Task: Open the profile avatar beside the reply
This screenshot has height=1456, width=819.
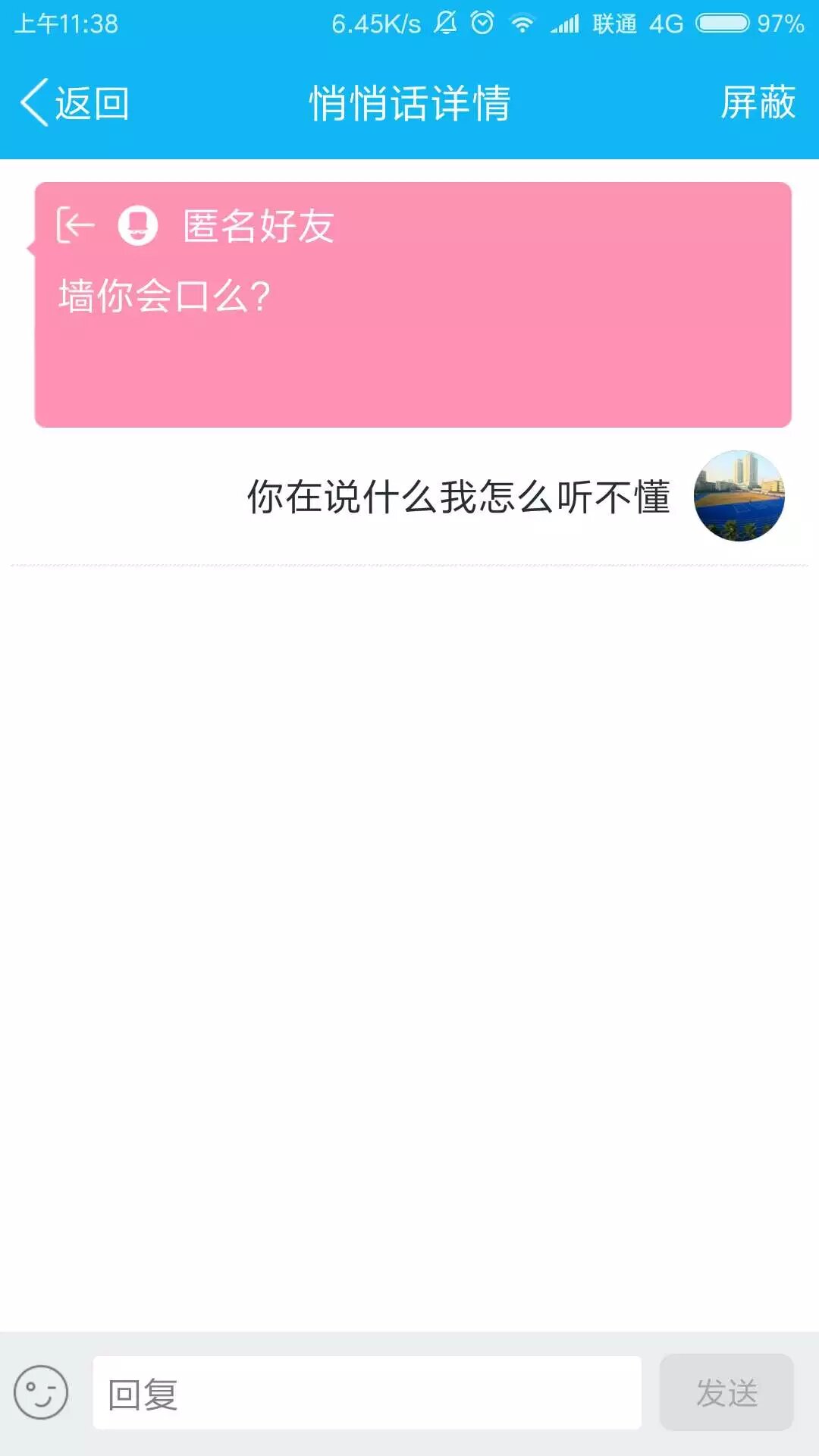Action: click(739, 496)
